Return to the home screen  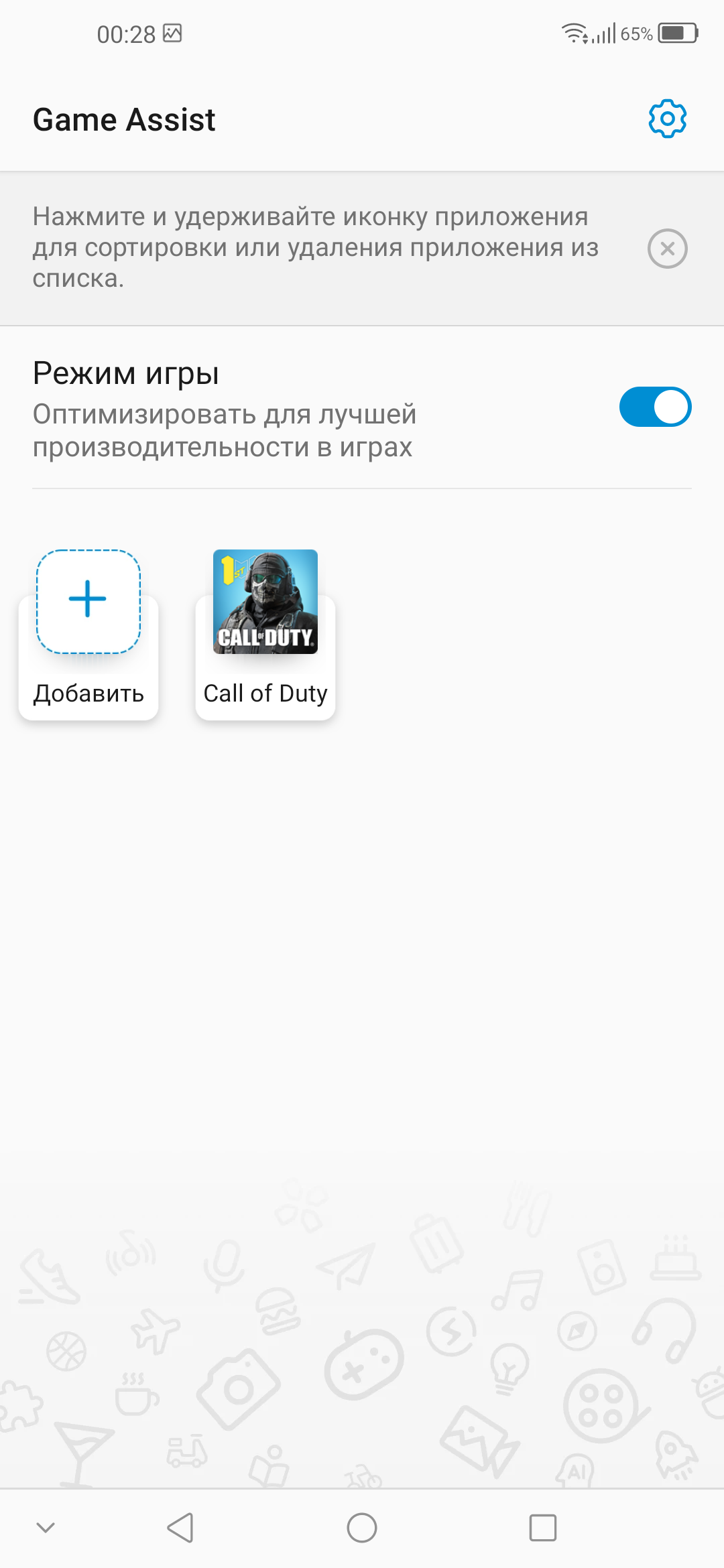pyautogui.click(x=362, y=1528)
